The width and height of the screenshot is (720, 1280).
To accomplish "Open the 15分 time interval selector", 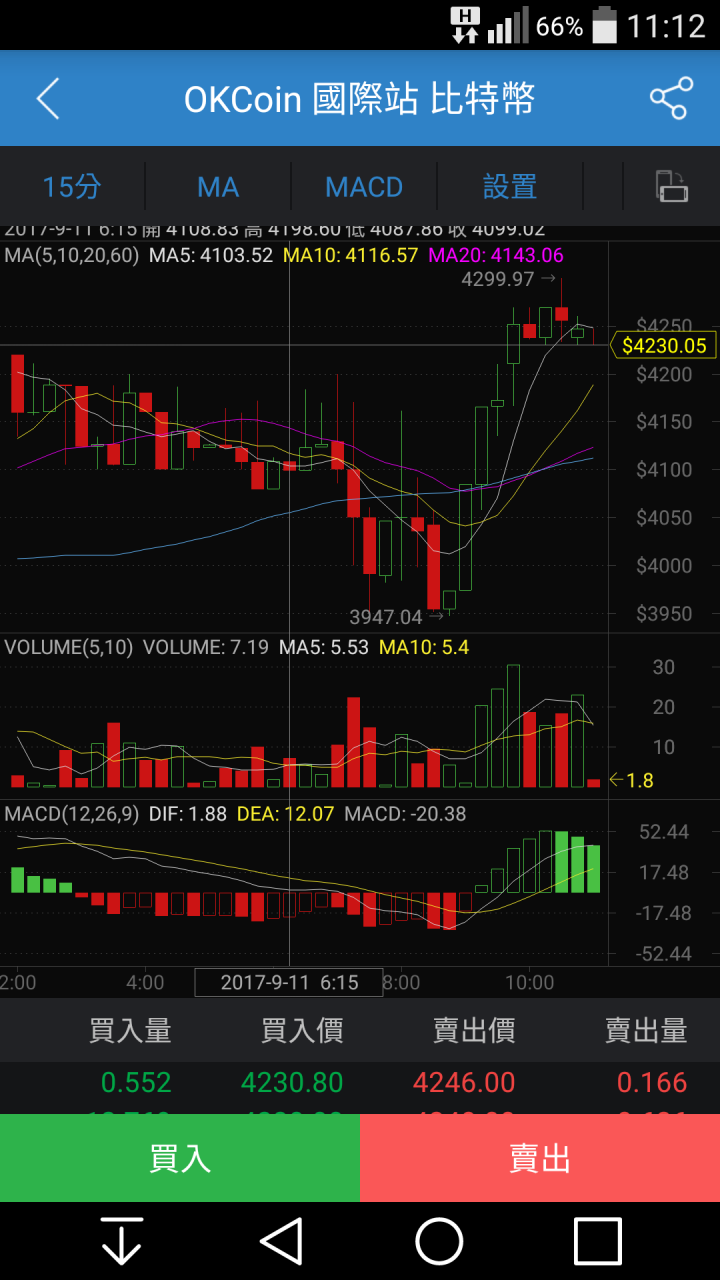I will [x=72, y=187].
